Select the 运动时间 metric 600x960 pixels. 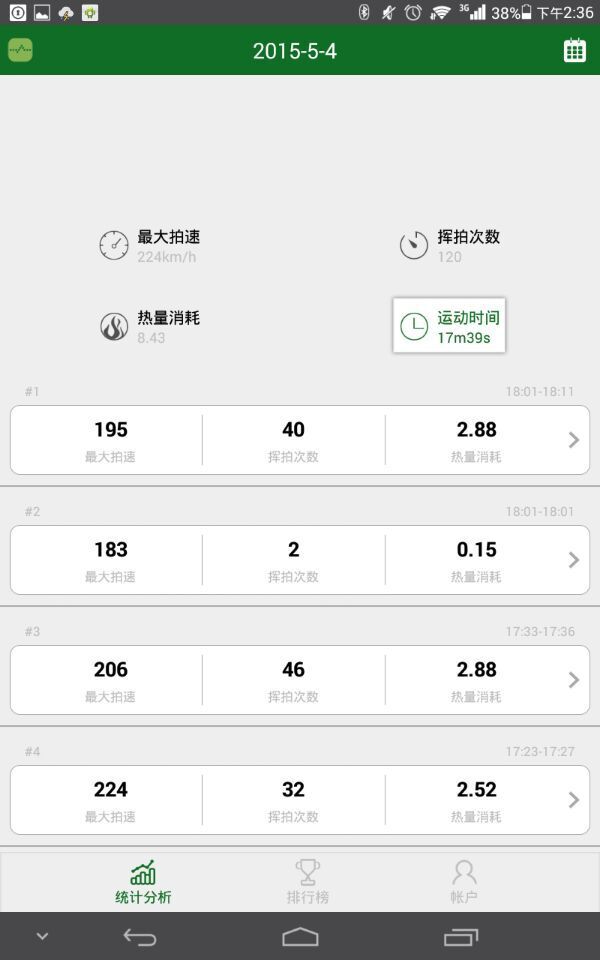tap(449, 326)
